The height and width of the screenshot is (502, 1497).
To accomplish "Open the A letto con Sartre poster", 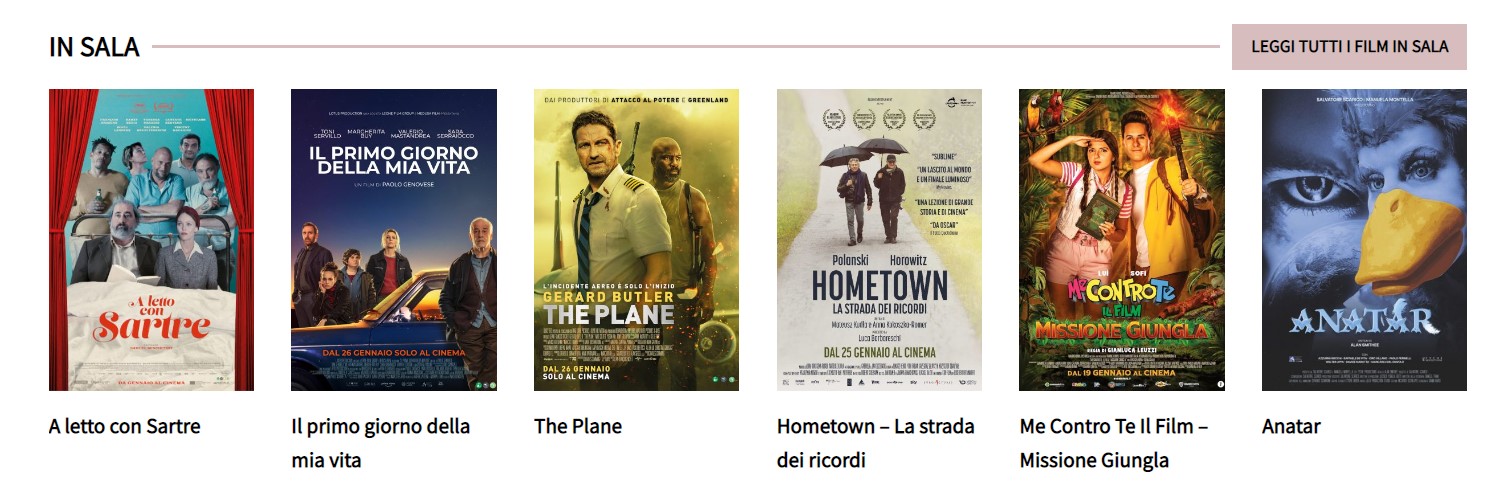I will [x=151, y=240].
